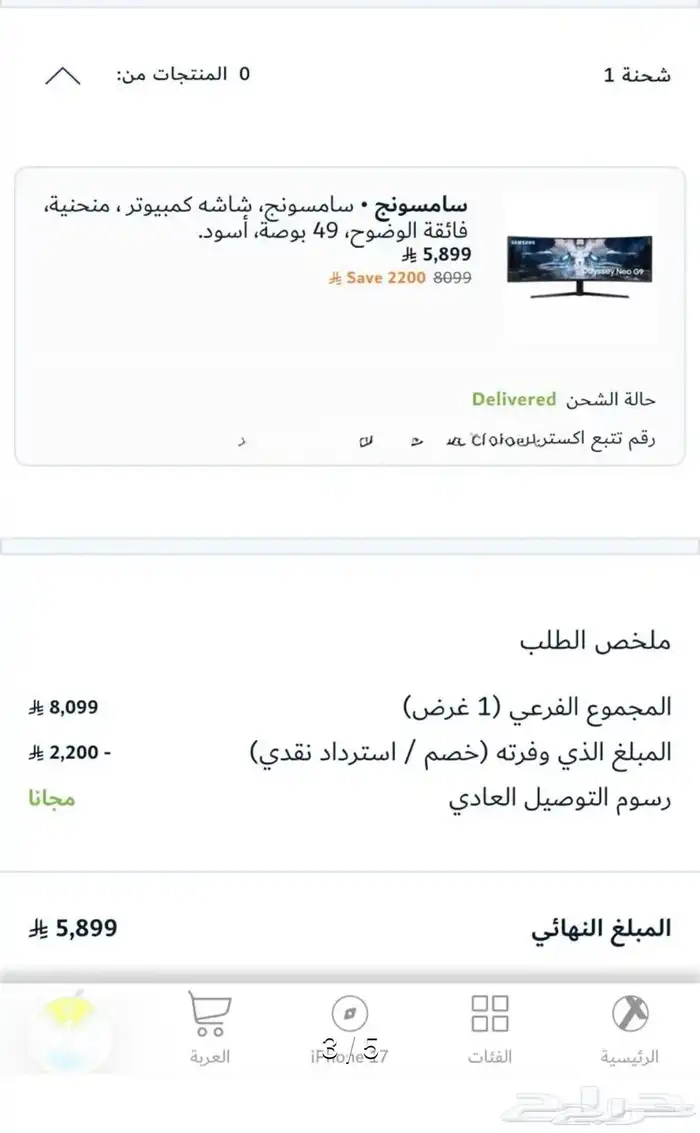700x1133 pixels.
Task: Collapse the shipment 1 section chevron
Action: pyautogui.click(x=62, y=76)
